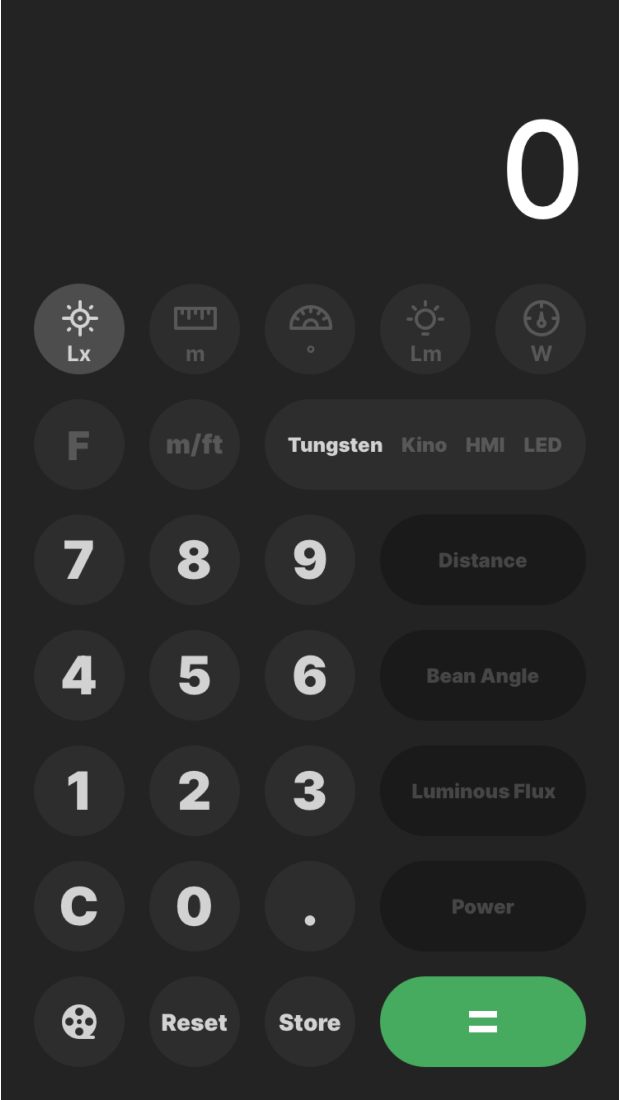Select the W watts unit

pyautogui.click(x=541, y=329)
